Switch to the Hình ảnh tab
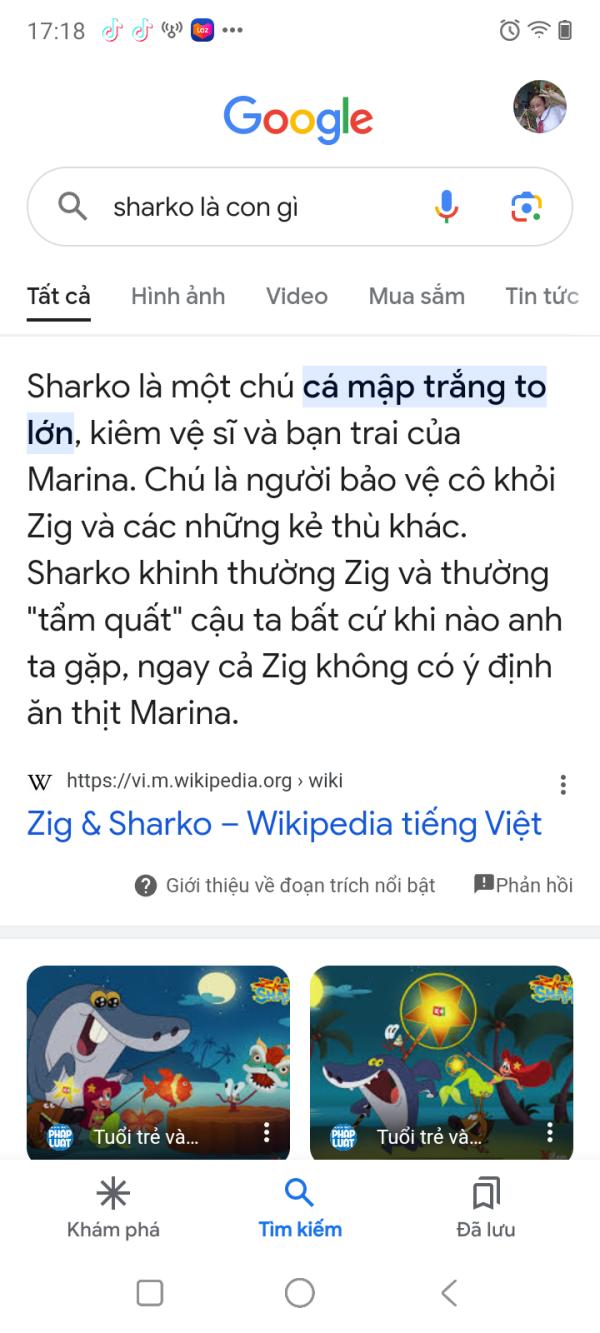Viewport: 600px width, 1333px height. (x=178, y=296)
